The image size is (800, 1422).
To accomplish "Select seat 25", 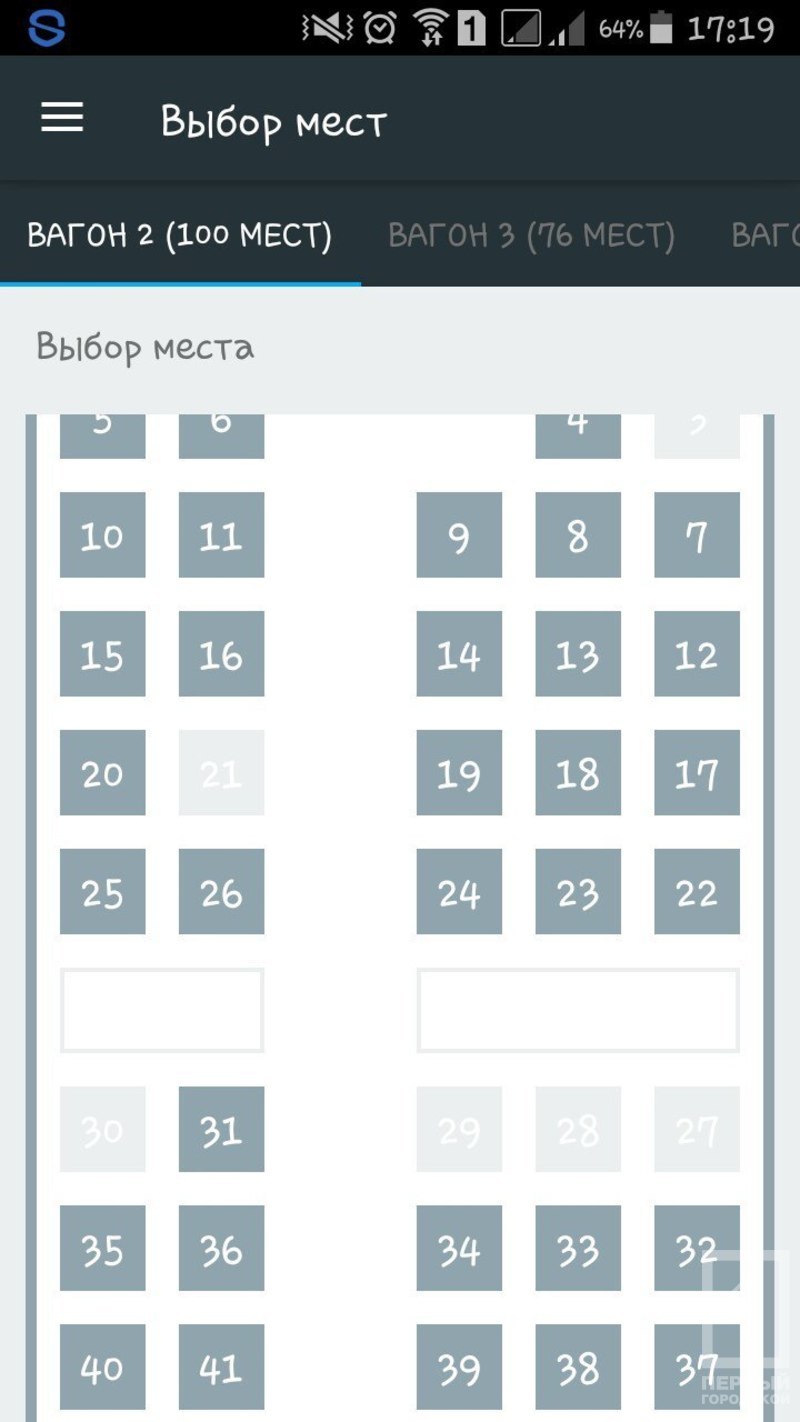I will (x=102, y=892).
